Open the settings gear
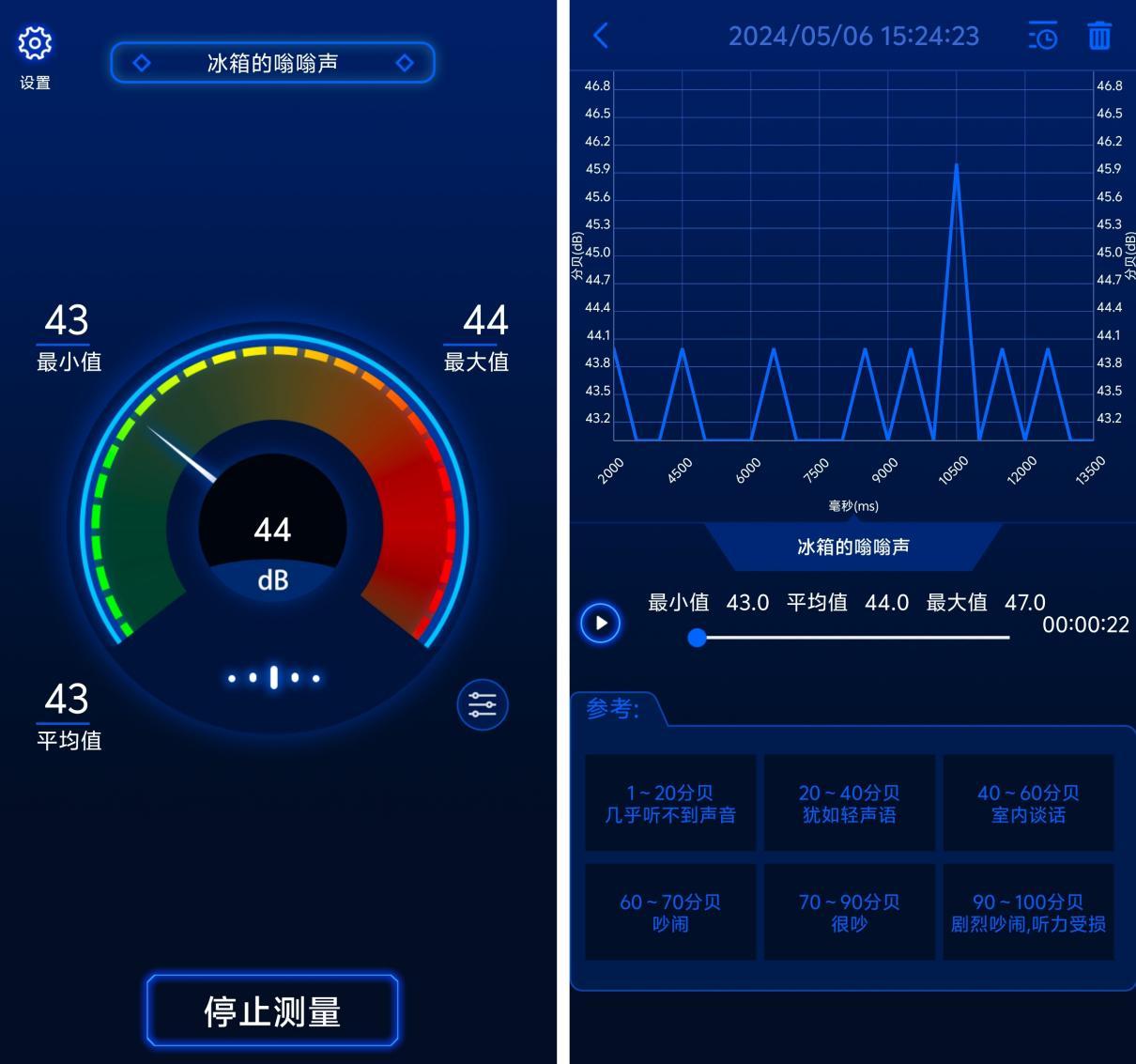1136x1064 pixels. click(35, 44)
